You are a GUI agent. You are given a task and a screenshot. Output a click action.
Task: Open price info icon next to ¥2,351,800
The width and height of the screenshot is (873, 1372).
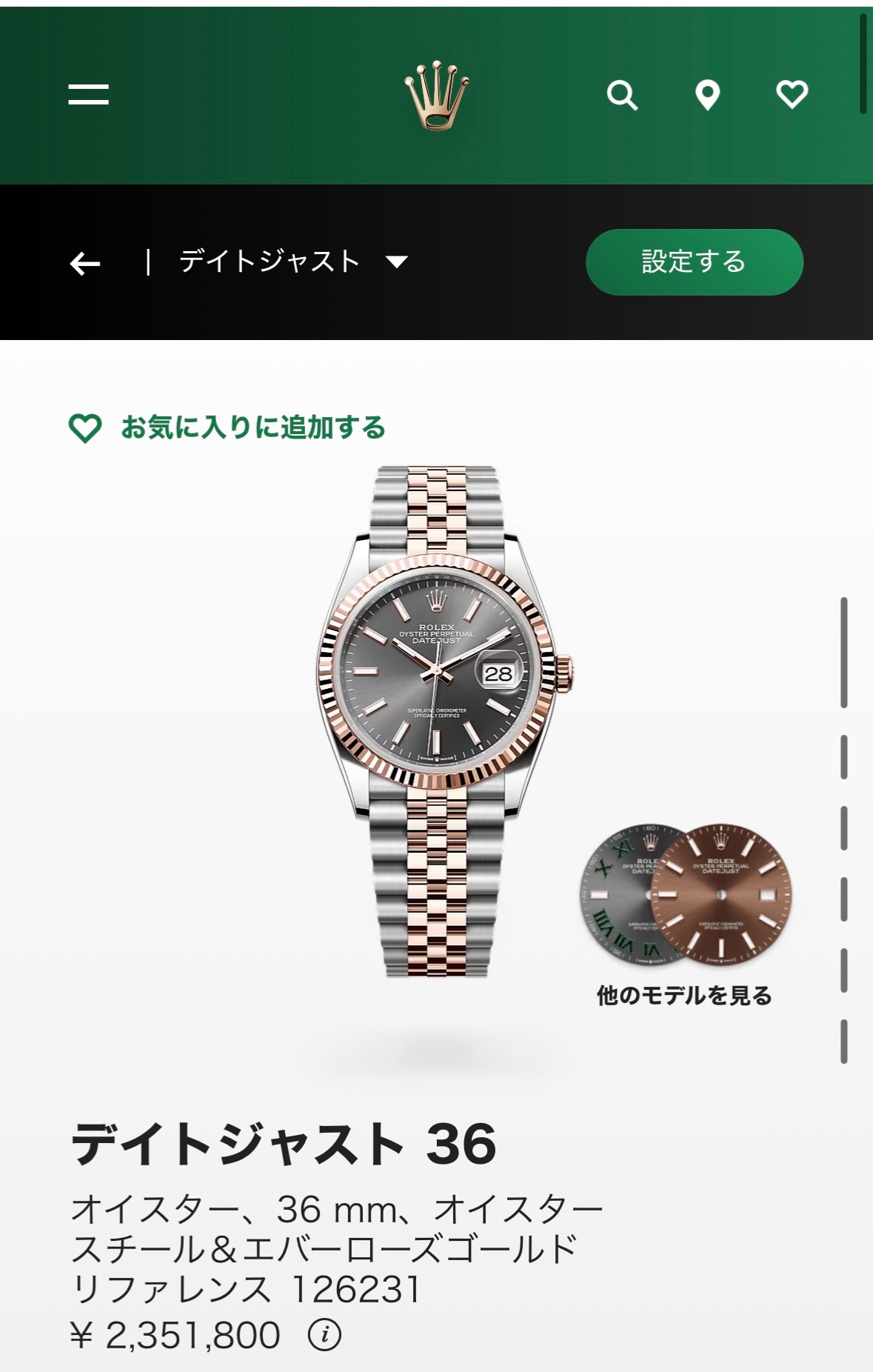[x=324, y=1335]
